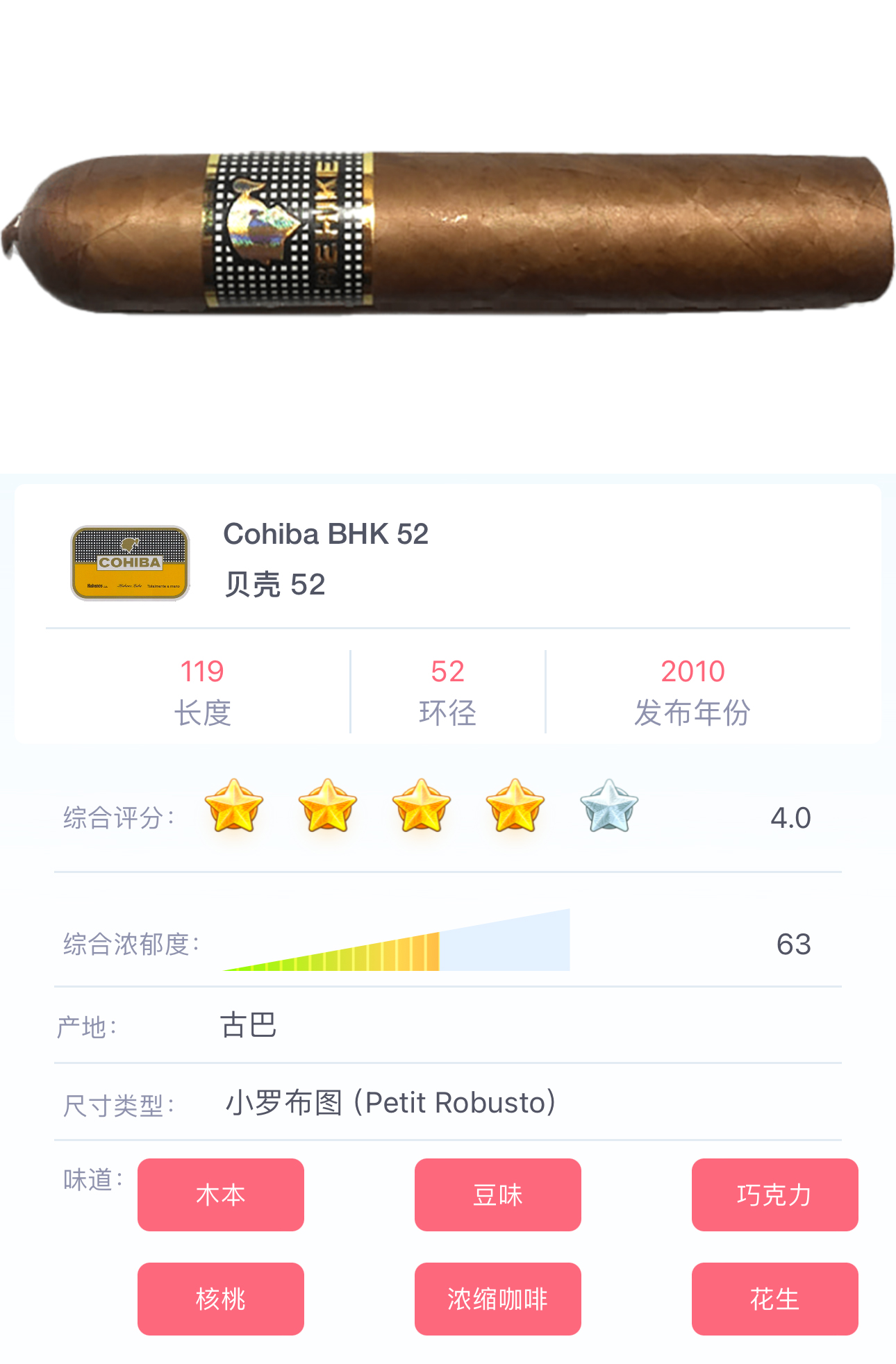Select the 木本 flavor tag
The image size is (896, 1364).
point(220,1195)
